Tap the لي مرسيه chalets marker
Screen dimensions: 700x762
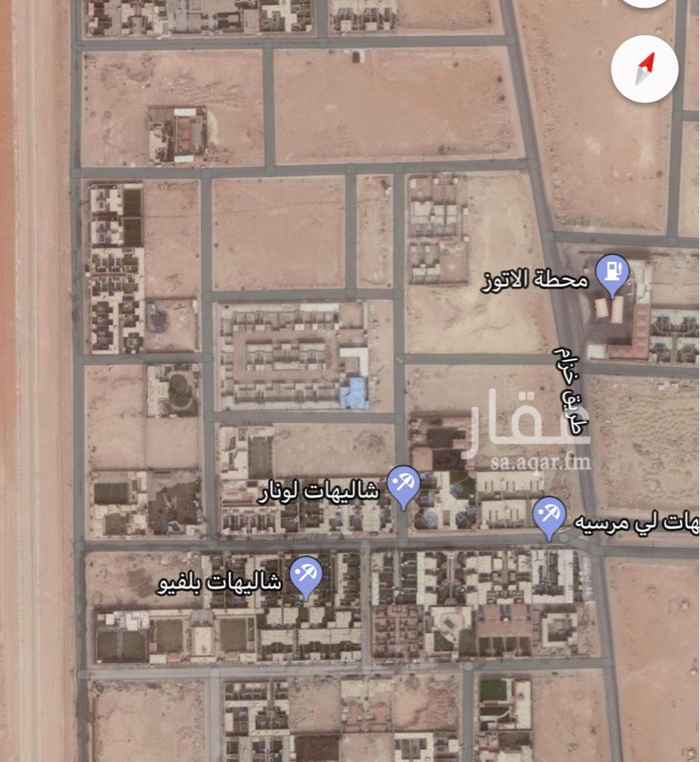[x=548, y=517]
